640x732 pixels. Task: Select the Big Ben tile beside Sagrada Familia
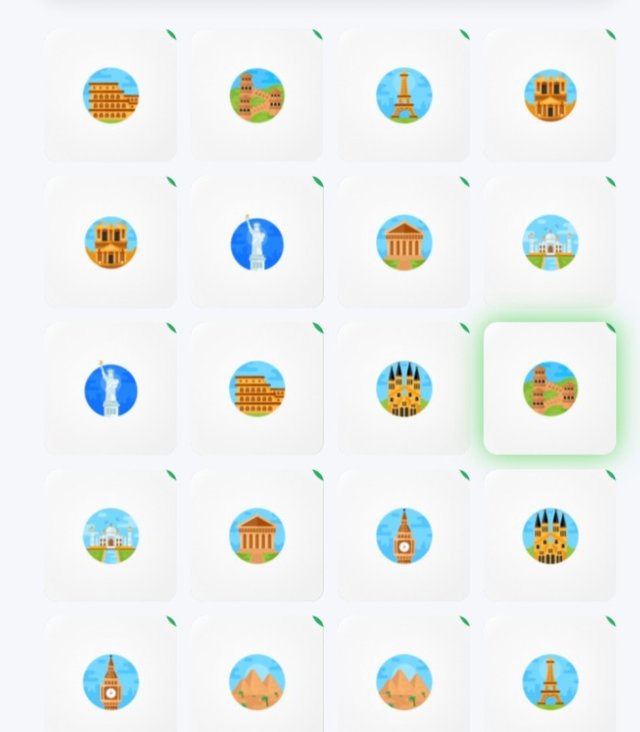[x=404, y=536]
